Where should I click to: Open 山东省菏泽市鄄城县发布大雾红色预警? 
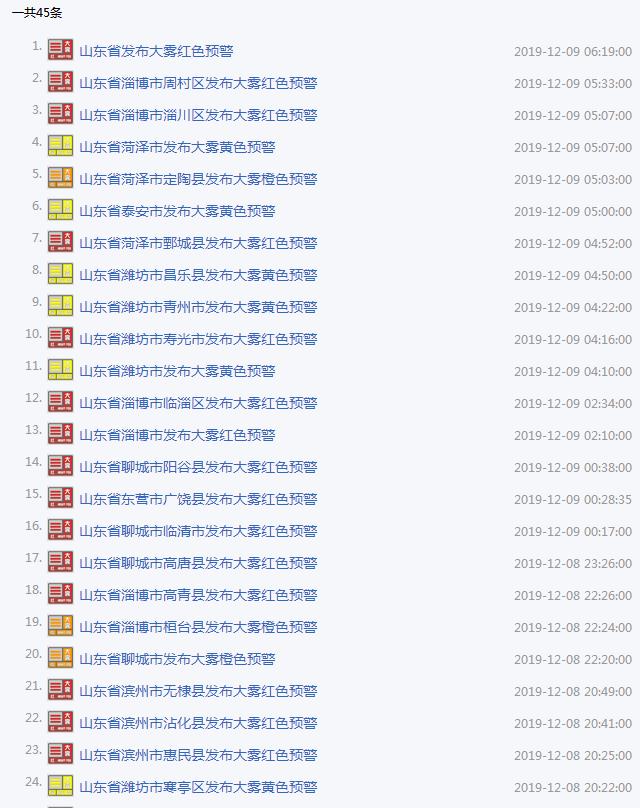(198, 243)
